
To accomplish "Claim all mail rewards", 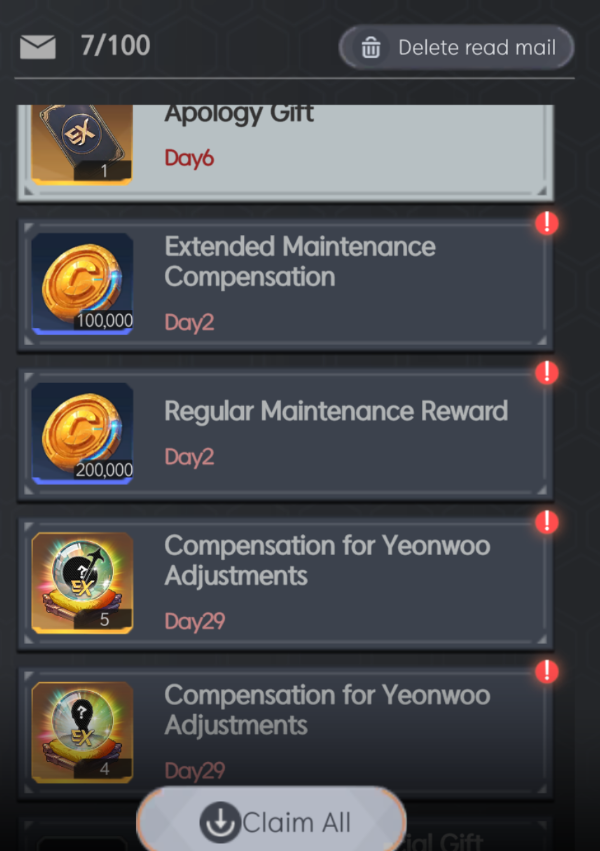I will pyautogui.click(x=272, y=822).
